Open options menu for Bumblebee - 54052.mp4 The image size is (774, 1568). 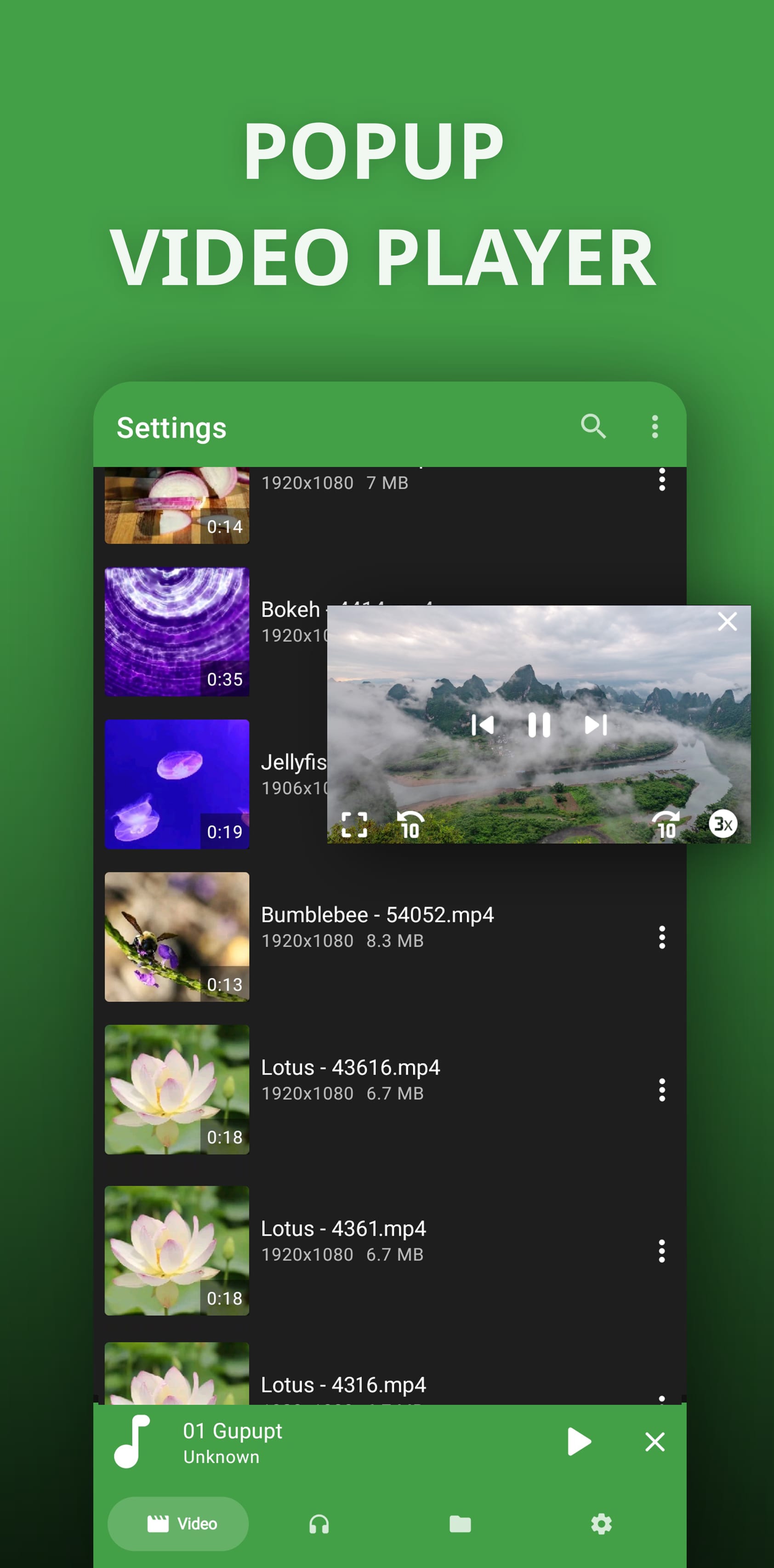tap(662, 937)
